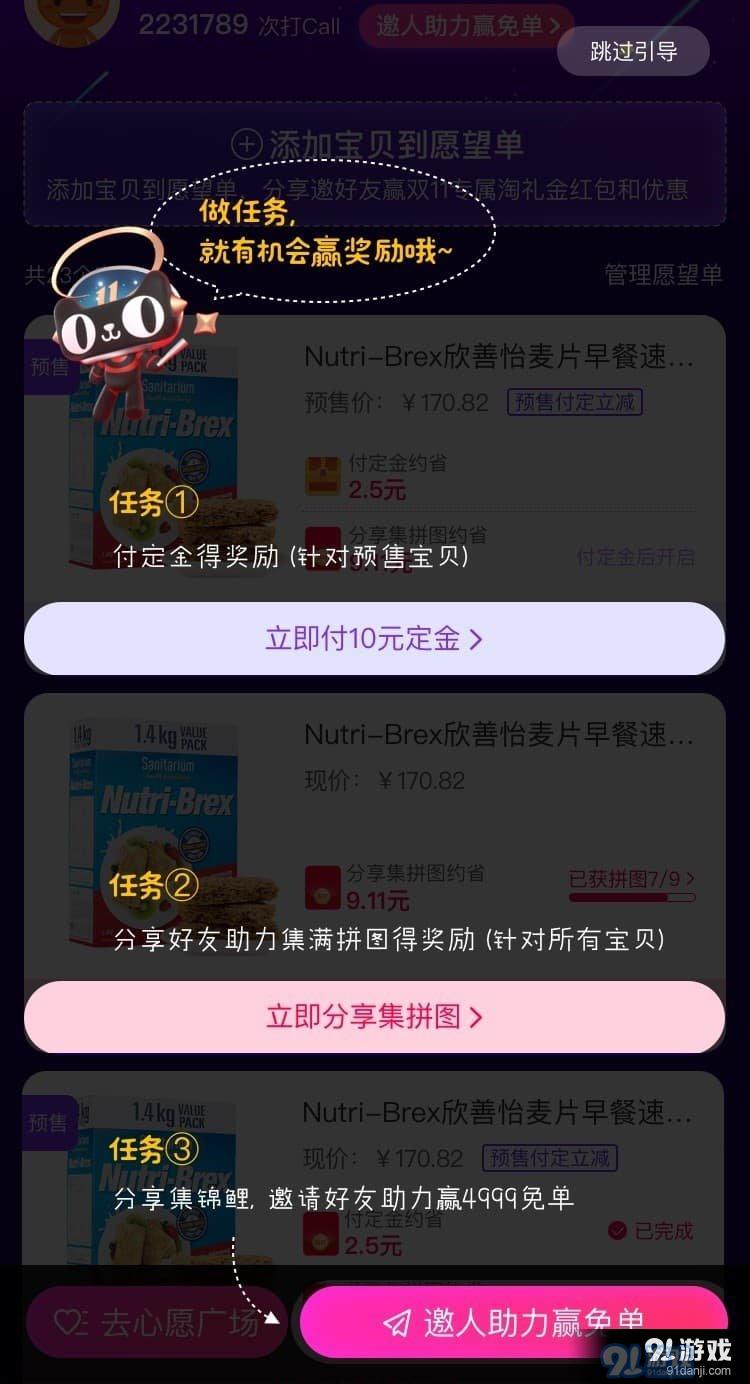This screenshot has height=1384, width=750.
Task: Tap 立即付10元定金 to pay the deposit
Action: 374,639
